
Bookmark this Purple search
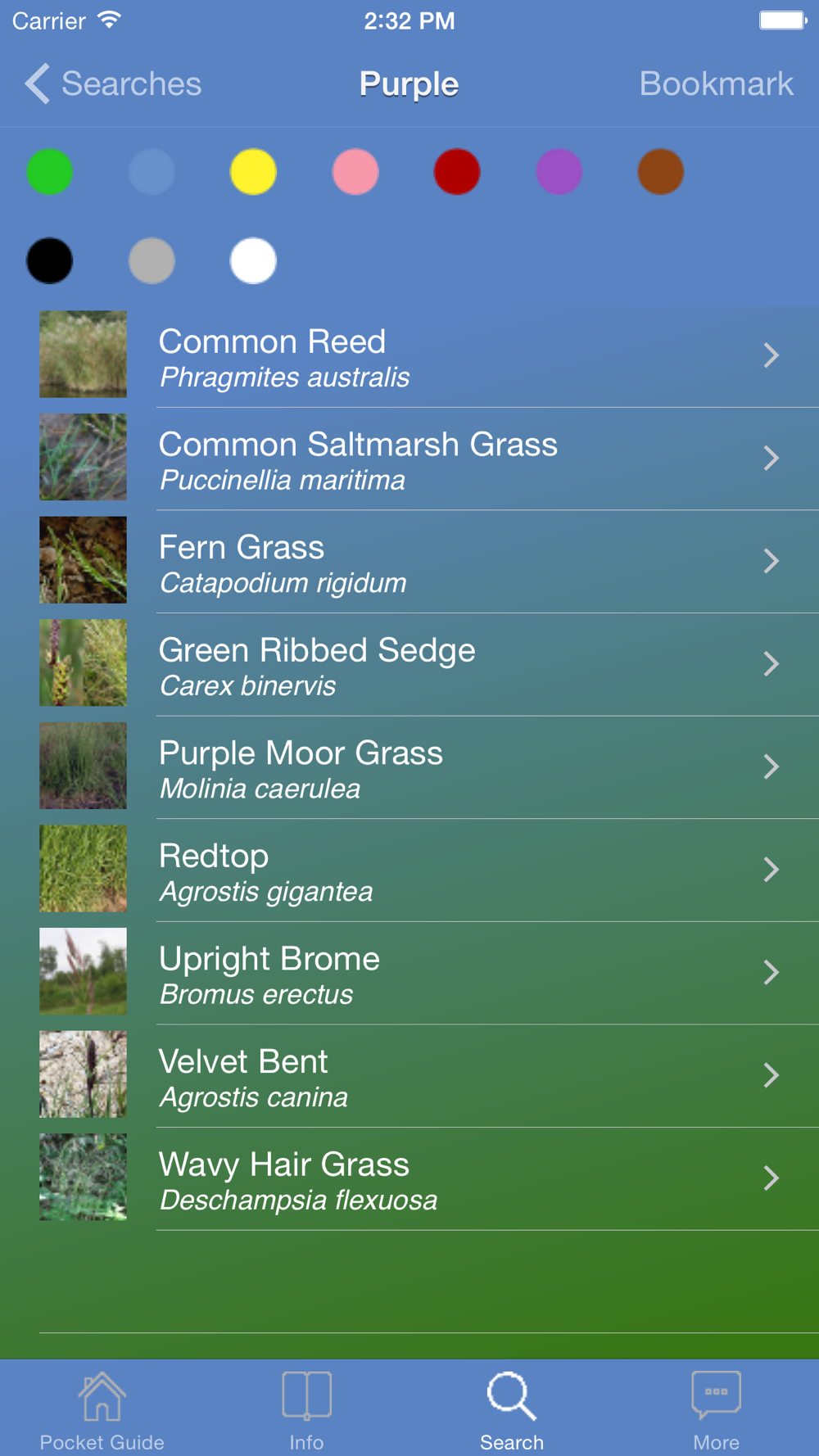(x=715, y=84)
